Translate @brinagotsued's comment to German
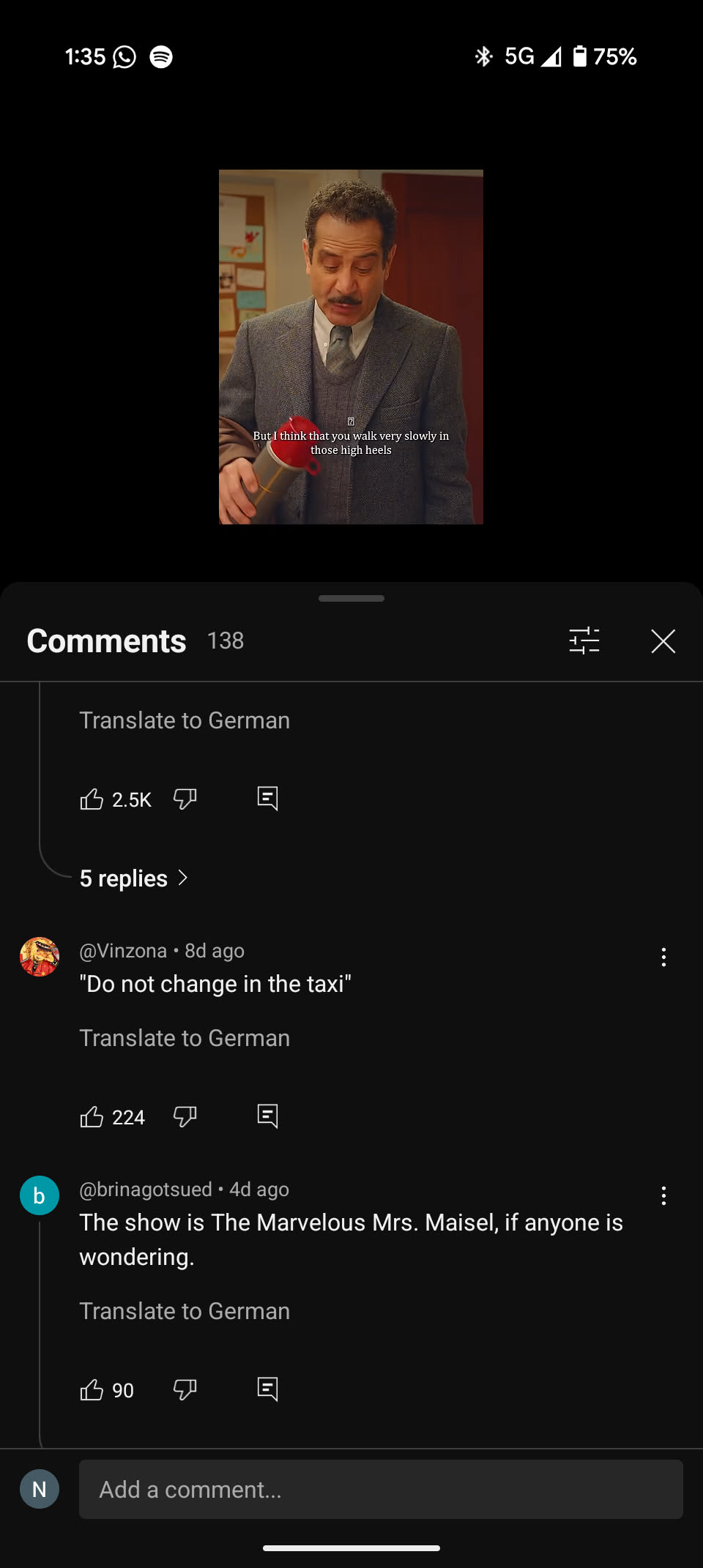 tap(185, 1311)
